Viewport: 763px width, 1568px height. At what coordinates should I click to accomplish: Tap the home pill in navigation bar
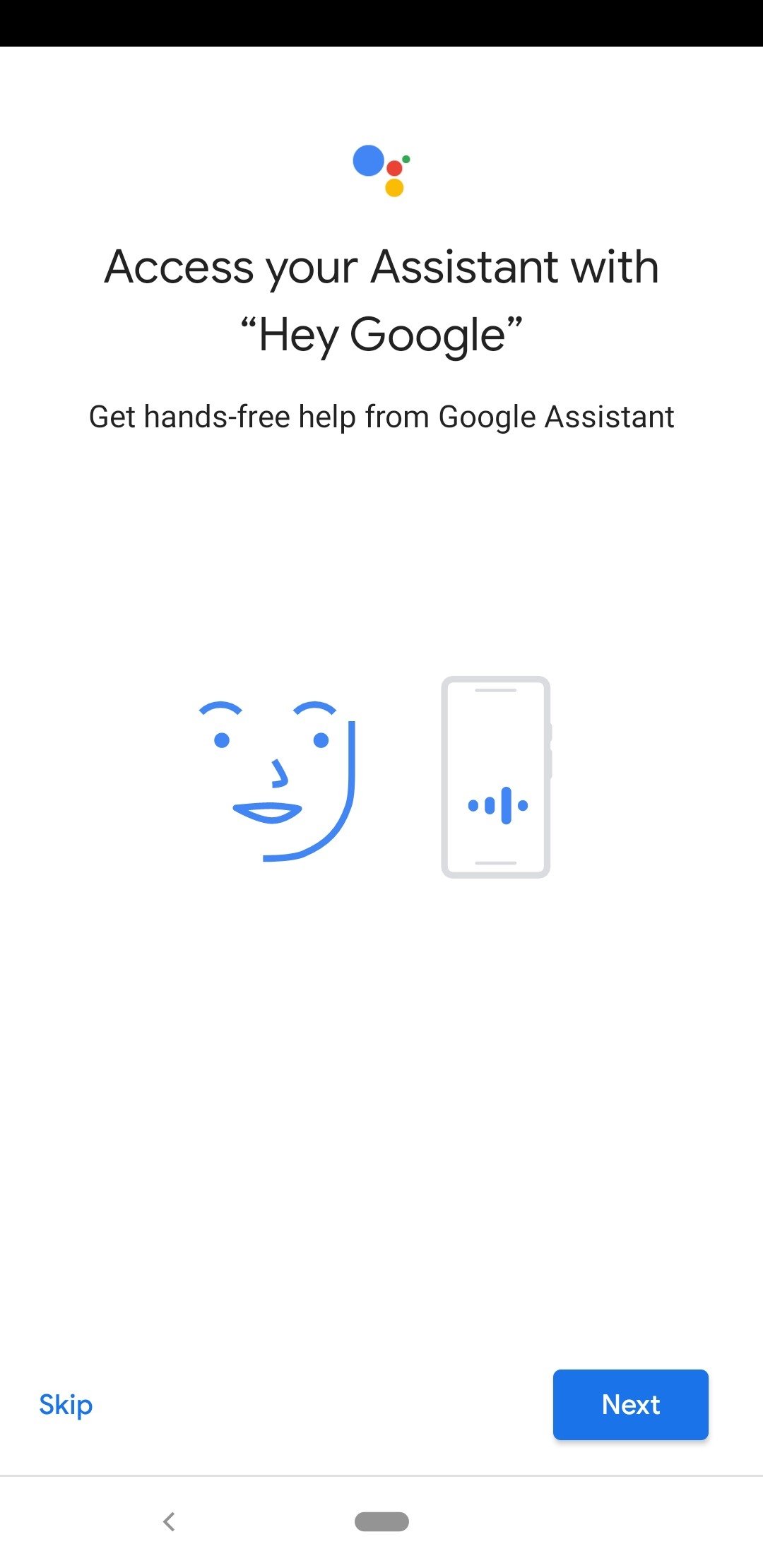(381, 1521)
